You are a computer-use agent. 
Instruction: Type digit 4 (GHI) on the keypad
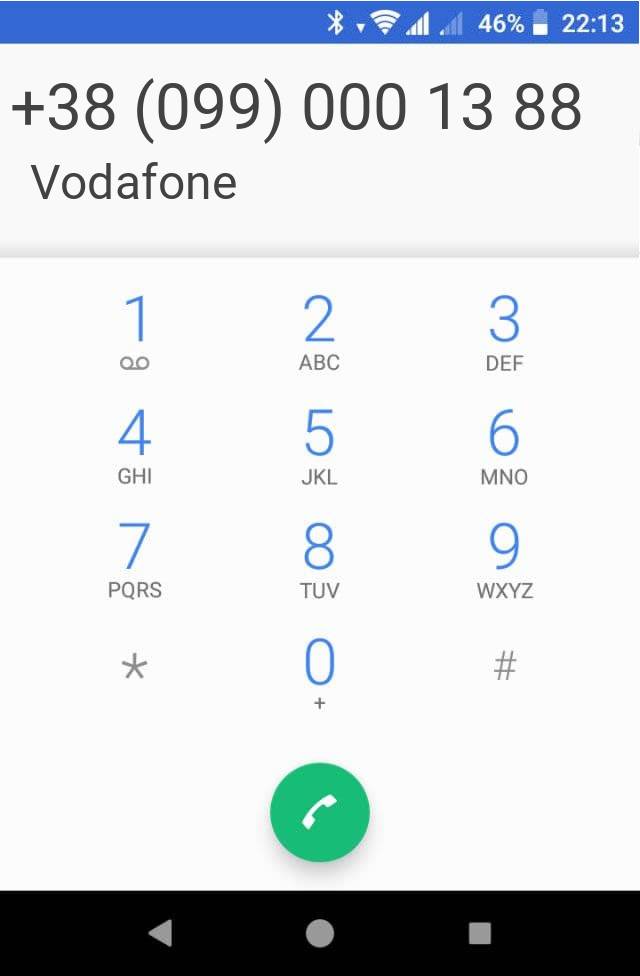click(x=135, y=447)
